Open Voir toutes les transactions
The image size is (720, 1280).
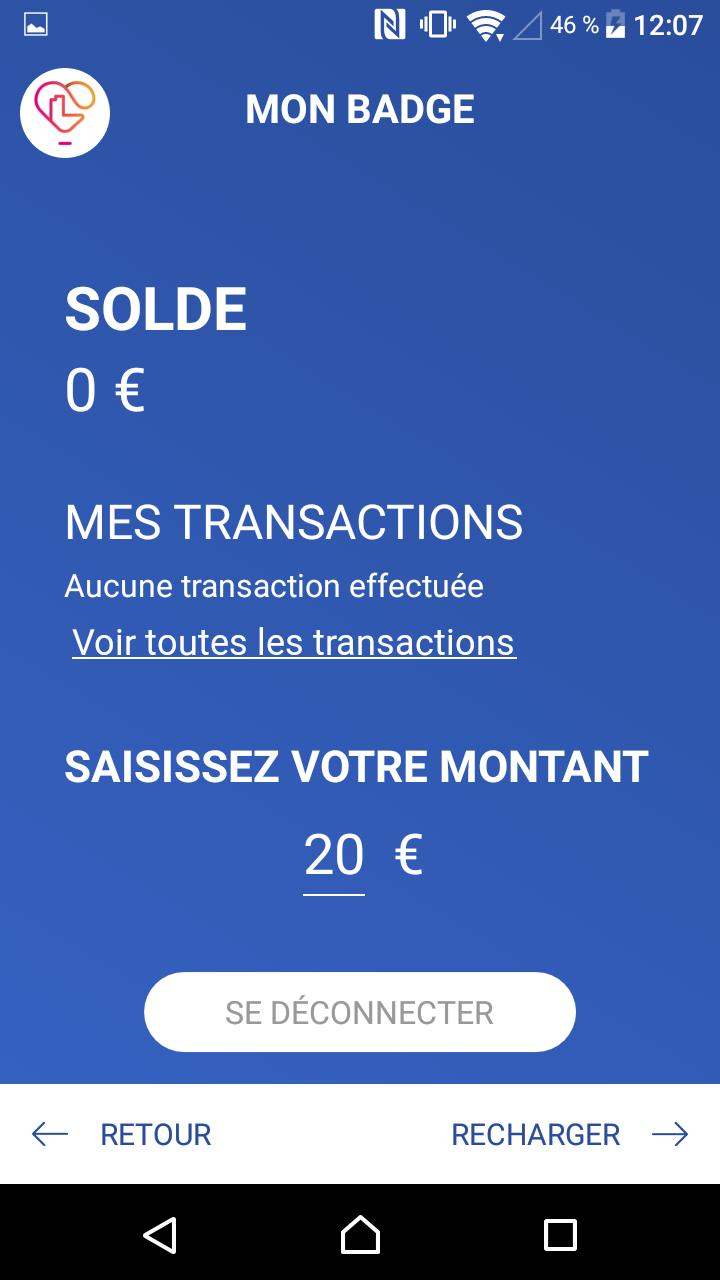point(293,642)
